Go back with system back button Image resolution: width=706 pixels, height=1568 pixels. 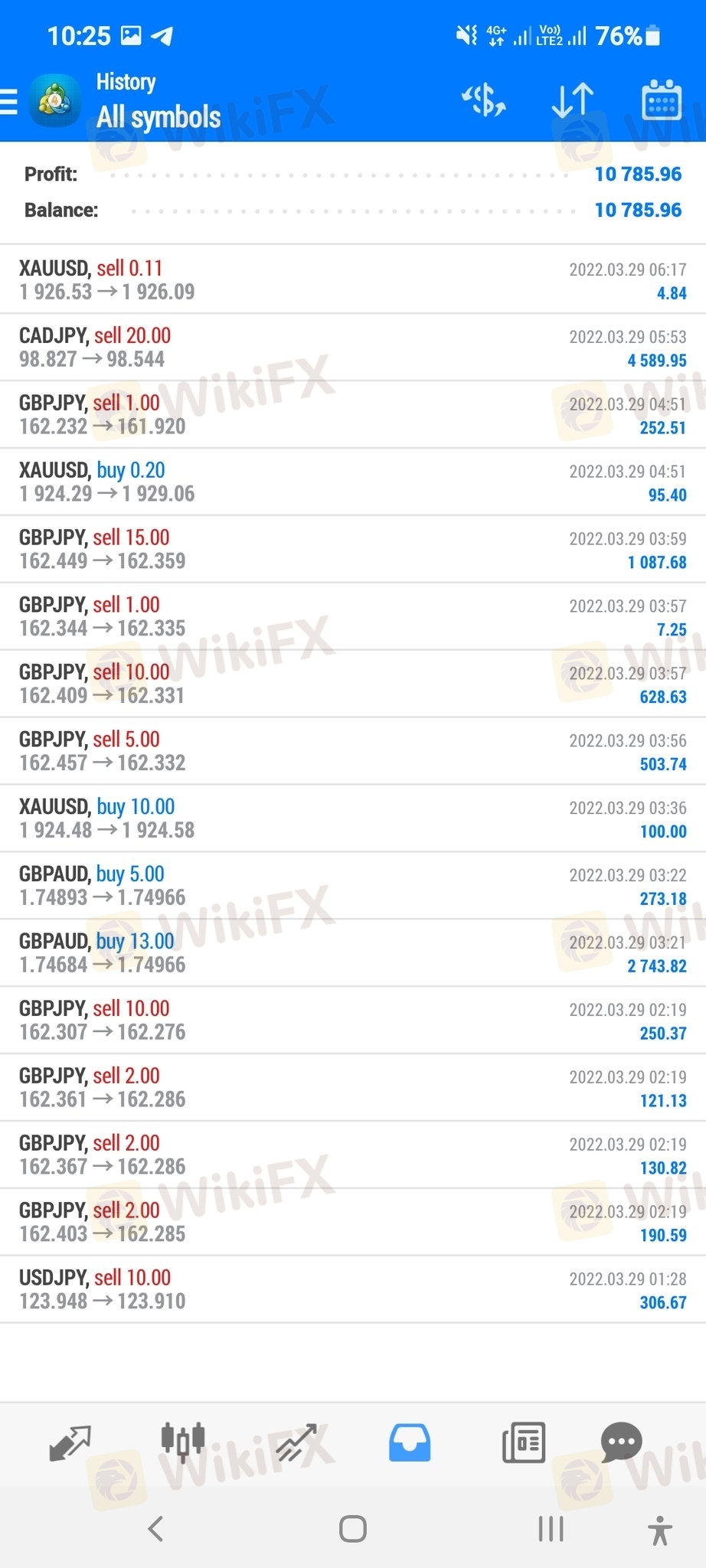click(x=155, y=1529)
